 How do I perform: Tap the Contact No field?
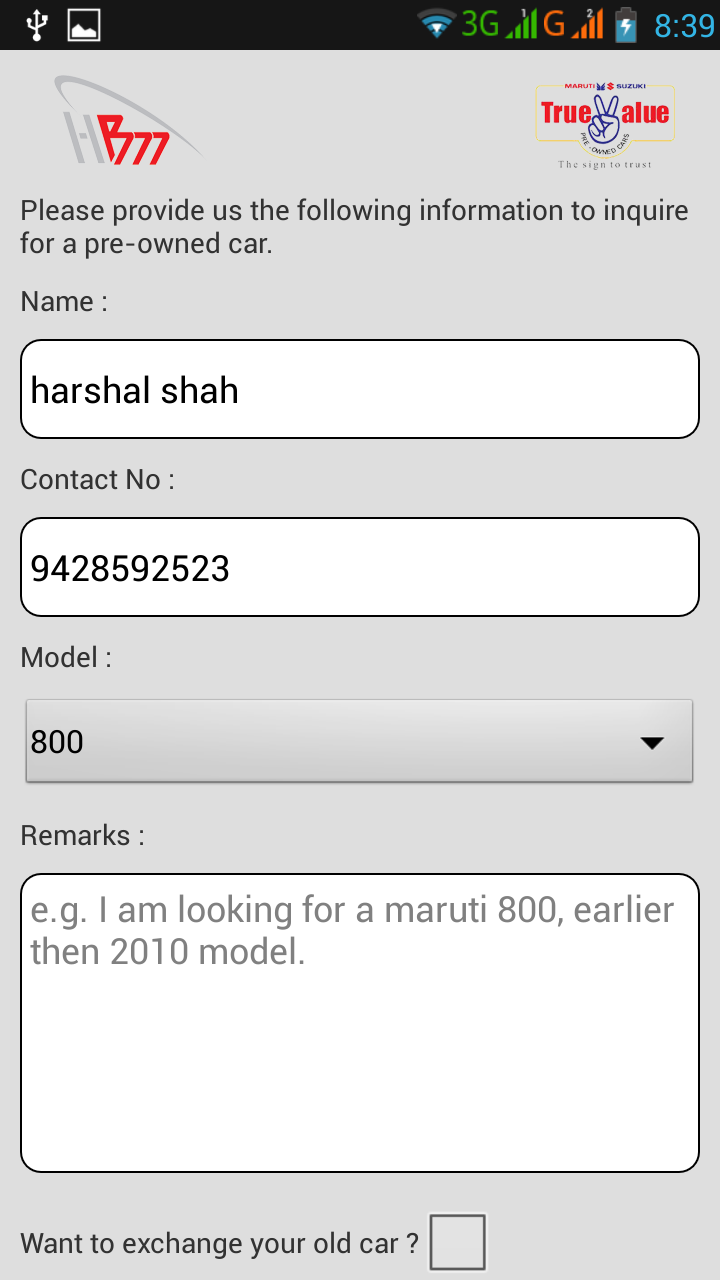tap(360, 567)
